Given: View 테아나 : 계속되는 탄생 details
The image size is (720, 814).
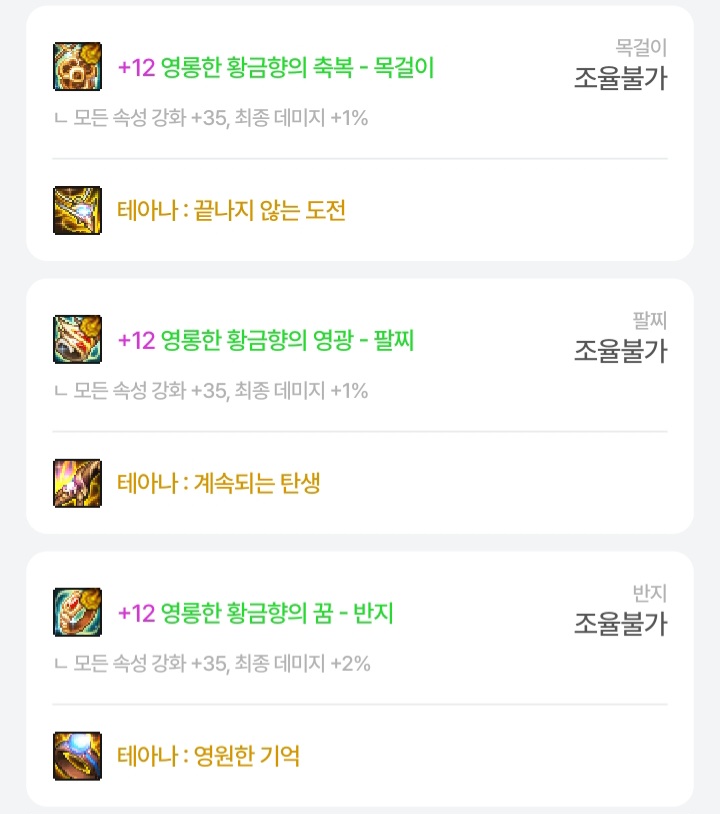Looking at the screenshot, I should point(218,483).
